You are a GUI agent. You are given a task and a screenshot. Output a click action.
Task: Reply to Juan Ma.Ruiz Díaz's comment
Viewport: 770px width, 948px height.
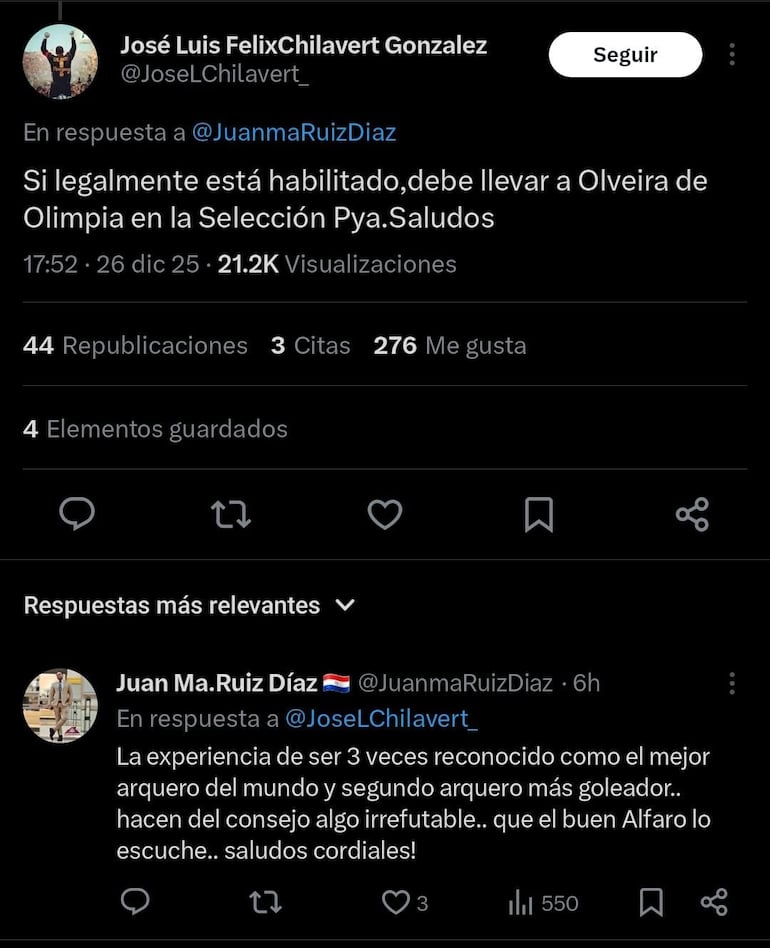point(135,902)
